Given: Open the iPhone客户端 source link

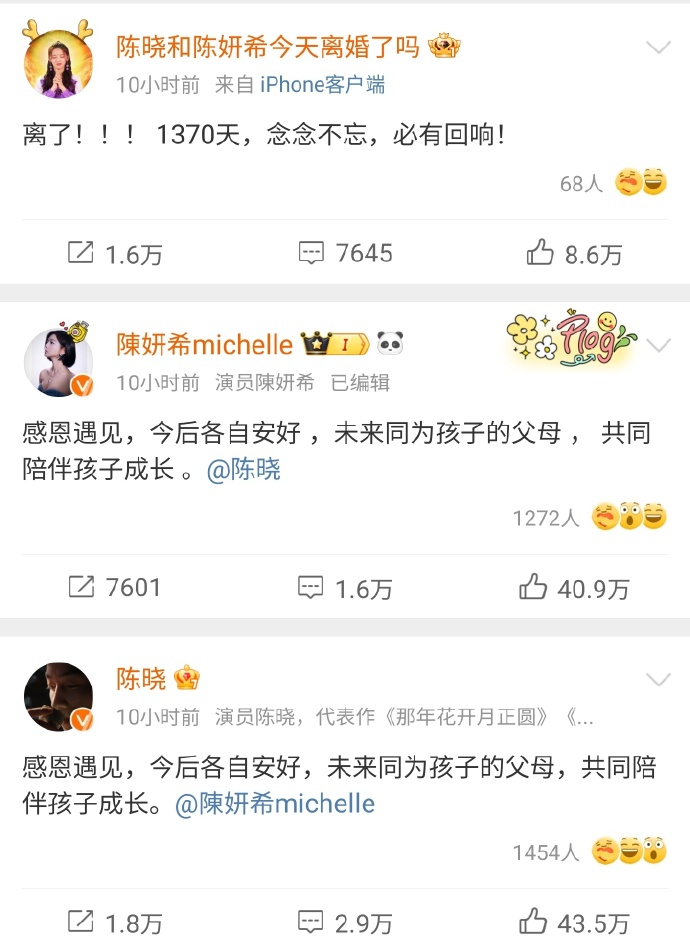Looking at the screenshot, I should (322, 85).
